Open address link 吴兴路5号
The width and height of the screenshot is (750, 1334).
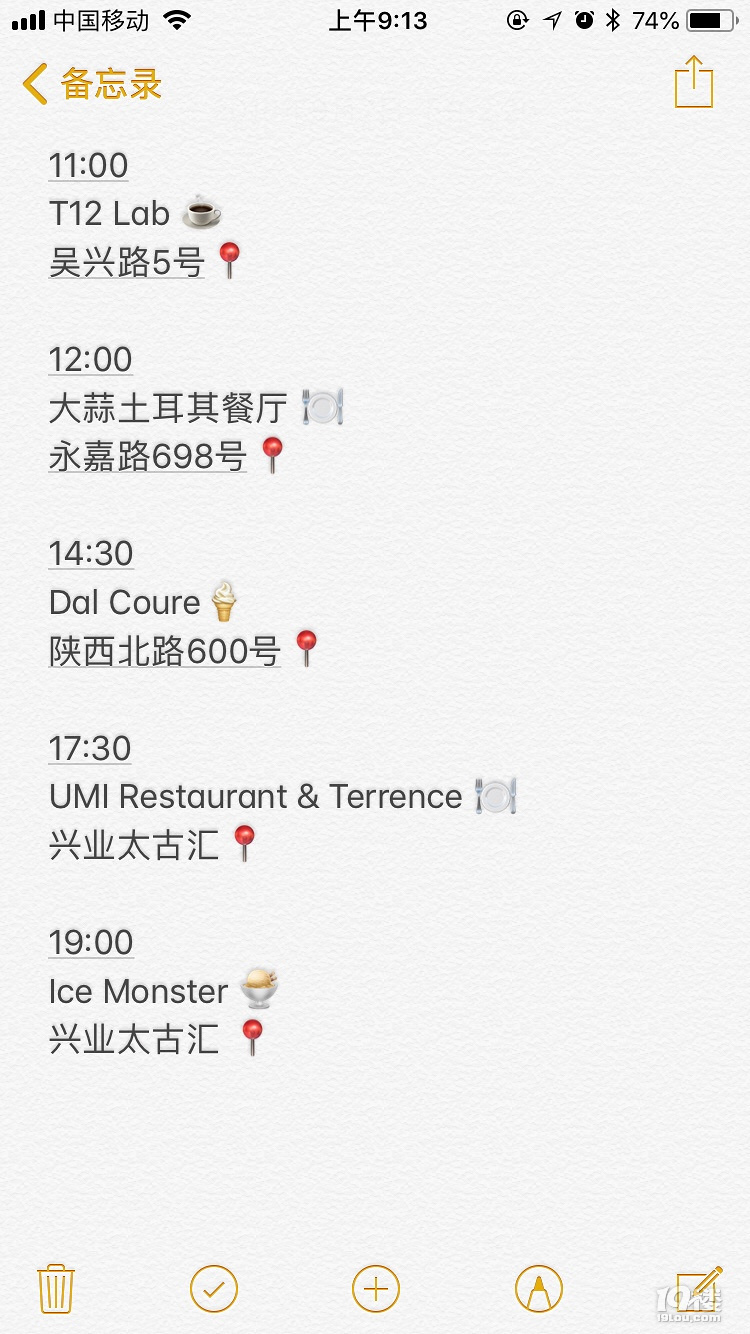[127, 262]
